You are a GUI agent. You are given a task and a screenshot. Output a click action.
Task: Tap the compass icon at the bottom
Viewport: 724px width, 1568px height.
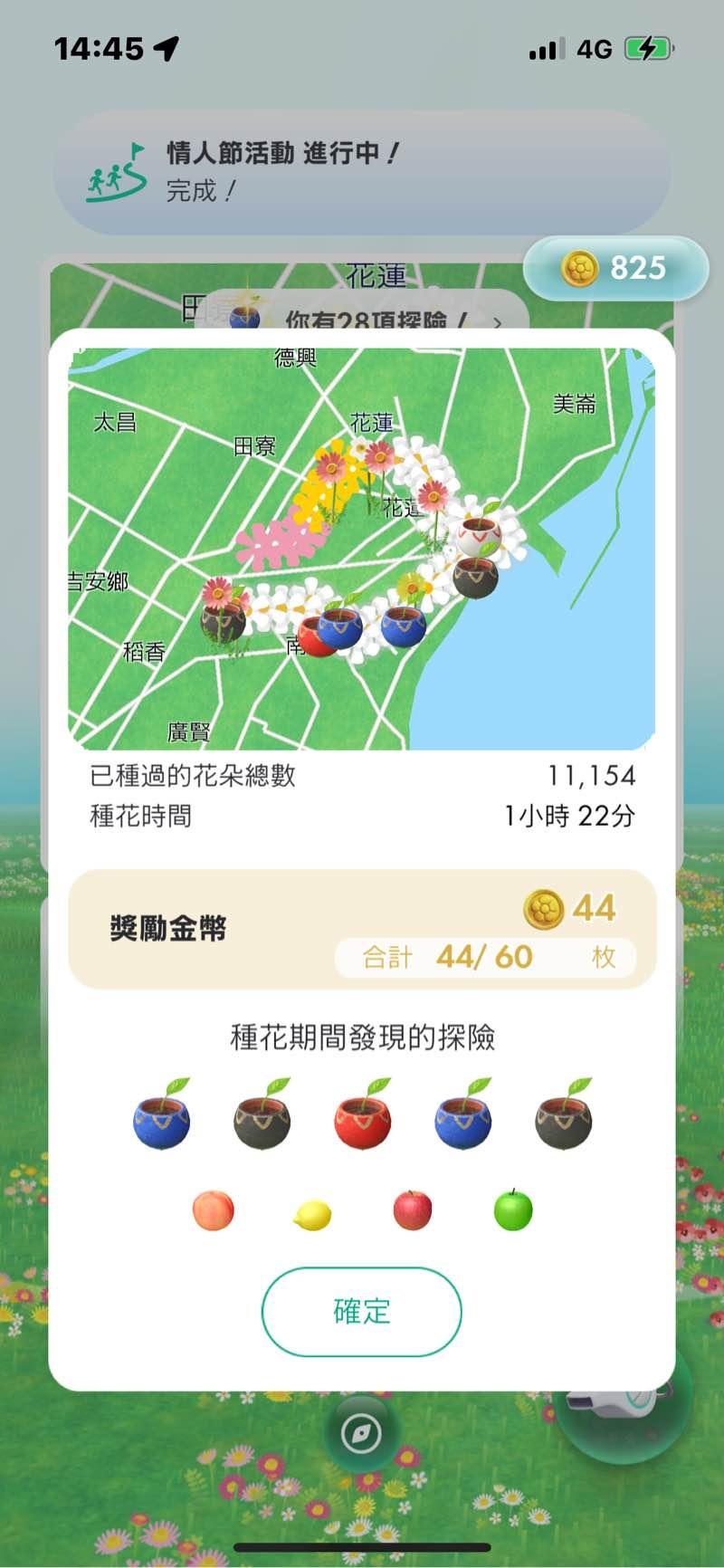(x=361, y=1433)
